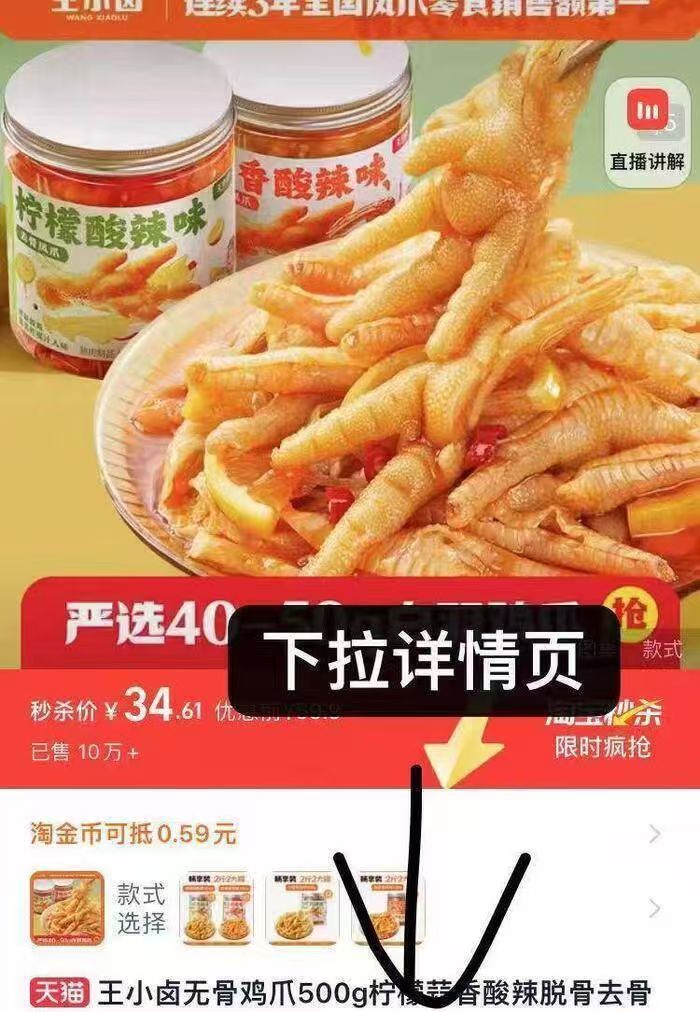This screenshot has width=700, height=1012.
Task: Select the first style thumbnail beside 款式选择
Action: 216,907
